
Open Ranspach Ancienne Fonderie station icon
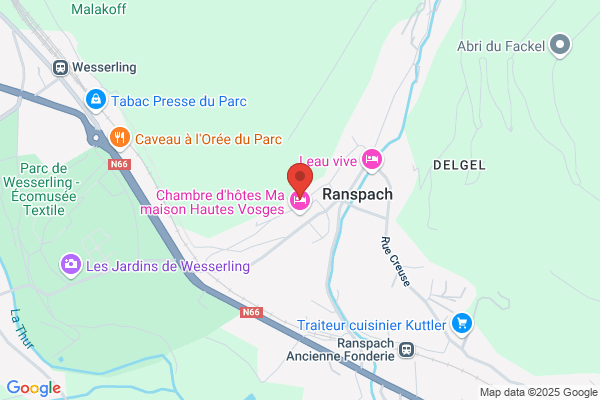click(x=406, y=349)
